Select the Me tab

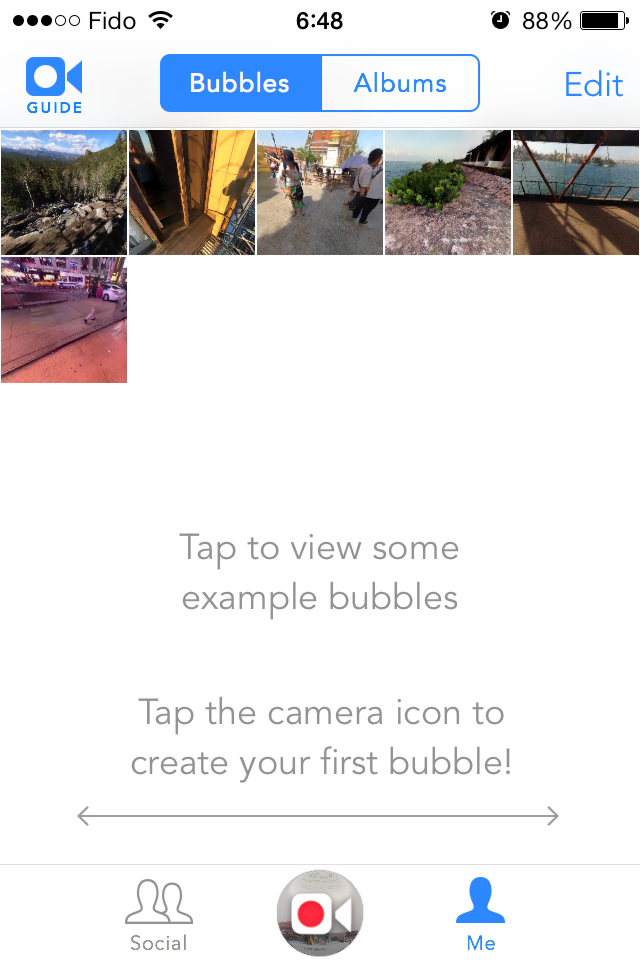(481, 915)
